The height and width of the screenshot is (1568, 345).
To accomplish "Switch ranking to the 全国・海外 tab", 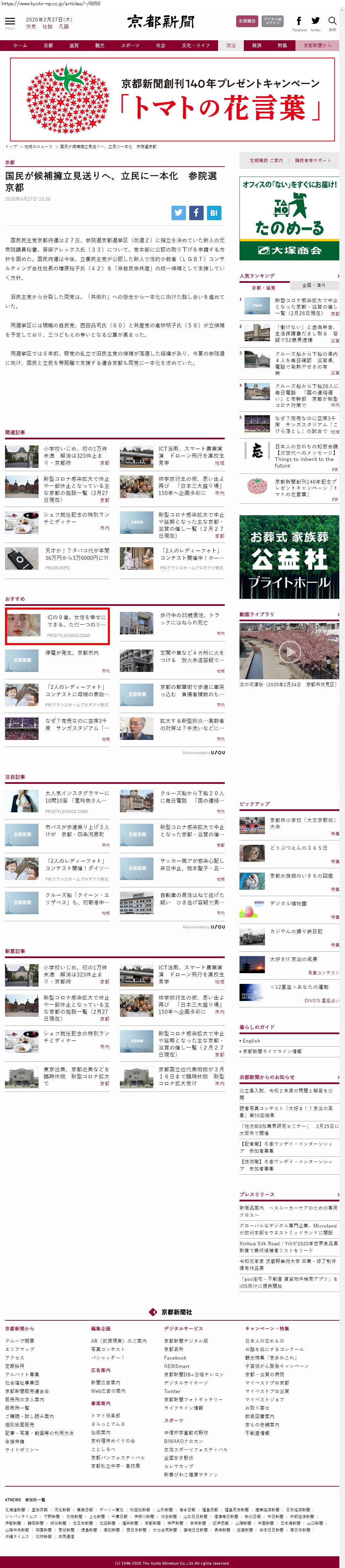I will [x=314, y=286].
